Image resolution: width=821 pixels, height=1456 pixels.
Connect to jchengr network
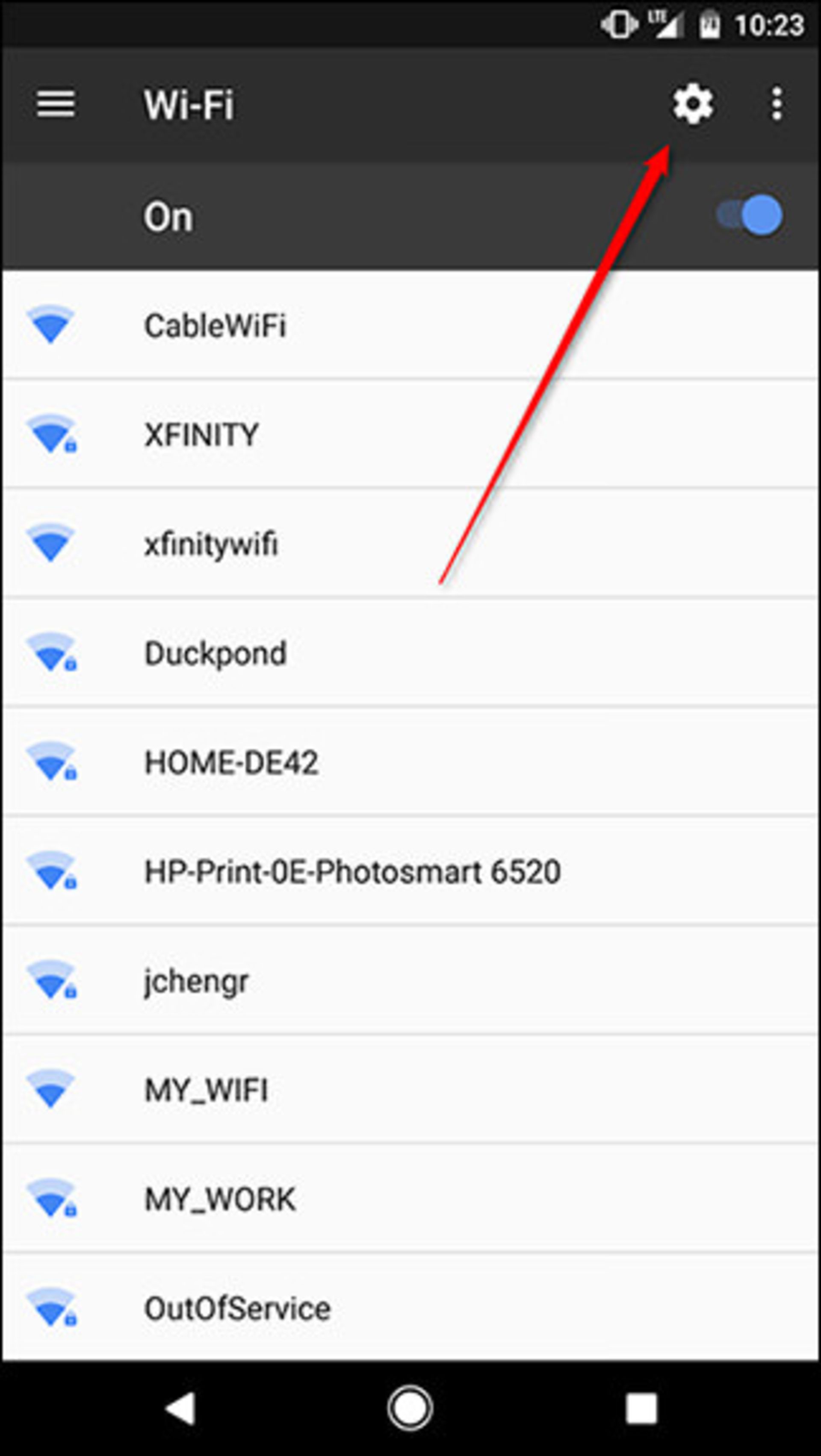click(x=196, y=981)
